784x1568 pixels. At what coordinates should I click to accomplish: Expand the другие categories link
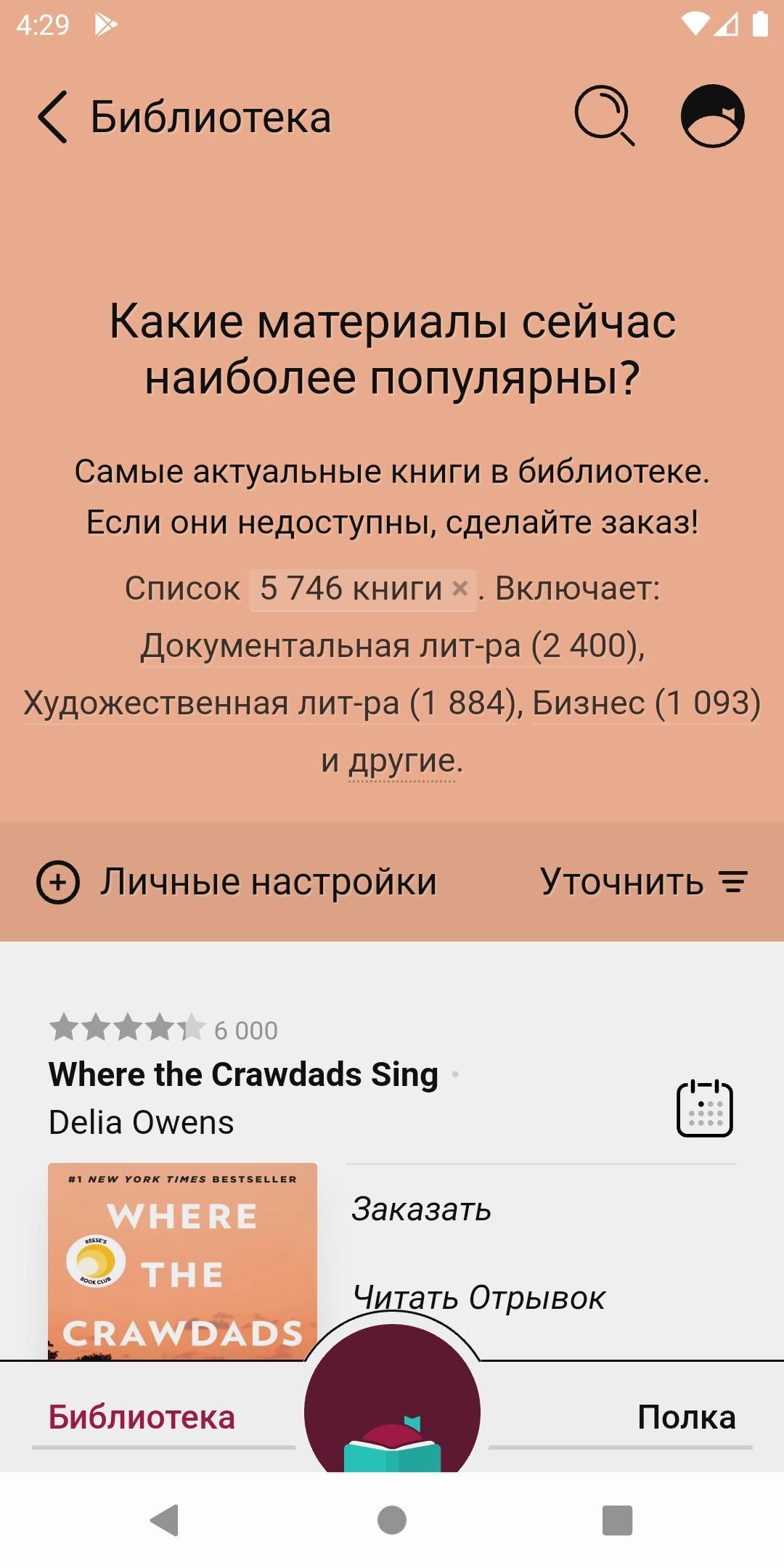pyautogui.click(x=402, y=761)
